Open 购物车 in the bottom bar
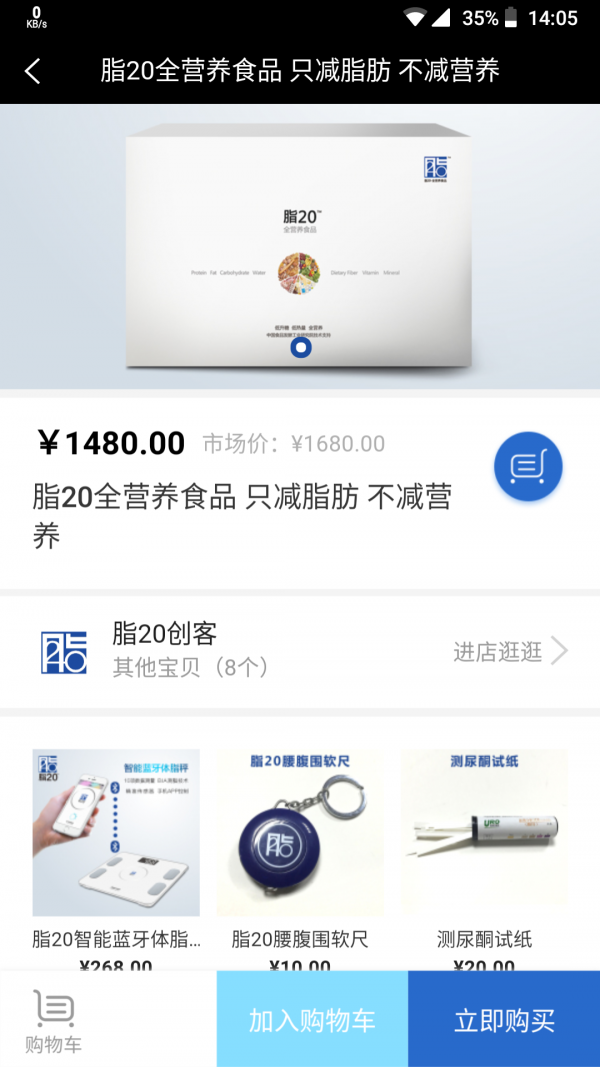Screen dimensions: 600x1067 click(54, 1020)
